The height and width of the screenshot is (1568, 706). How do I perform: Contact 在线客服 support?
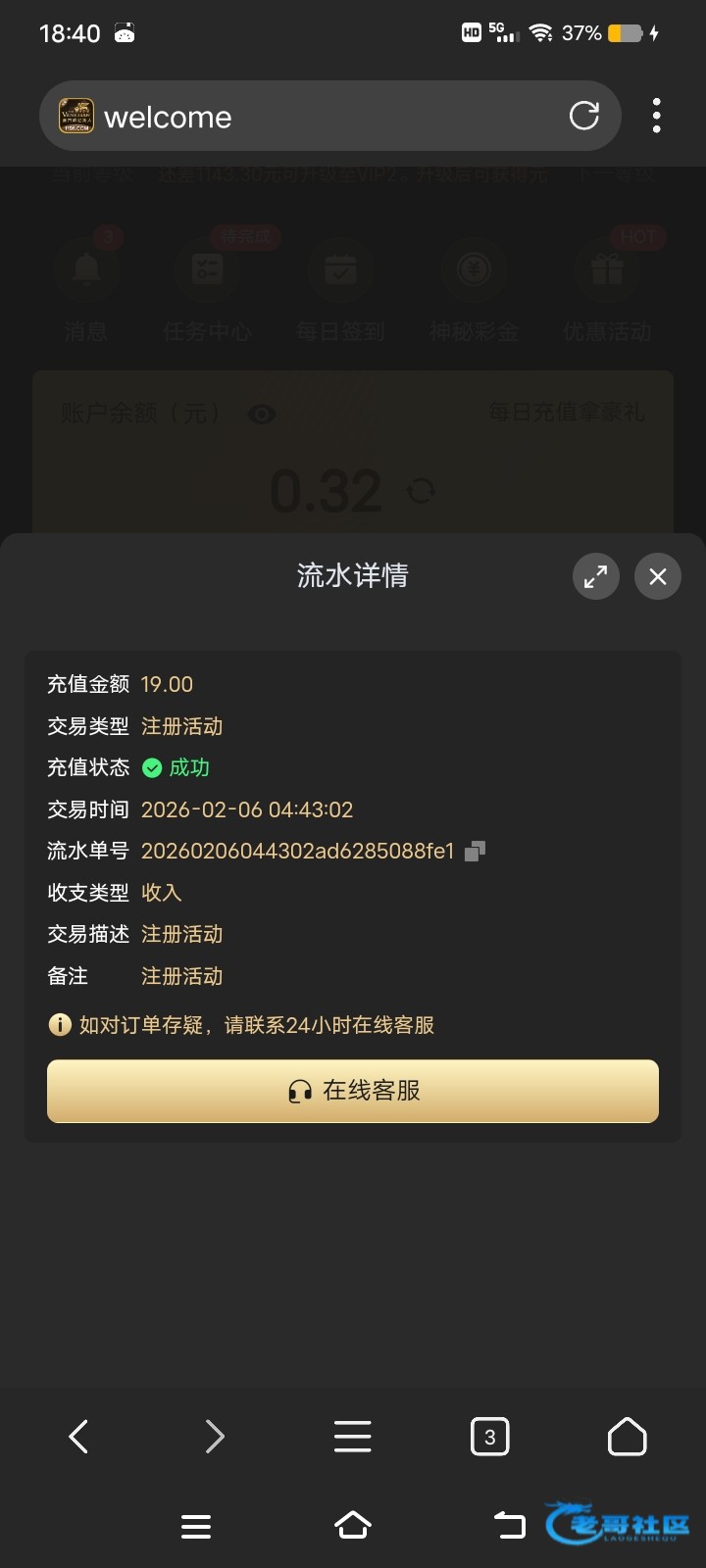(x=353, y=1091)
